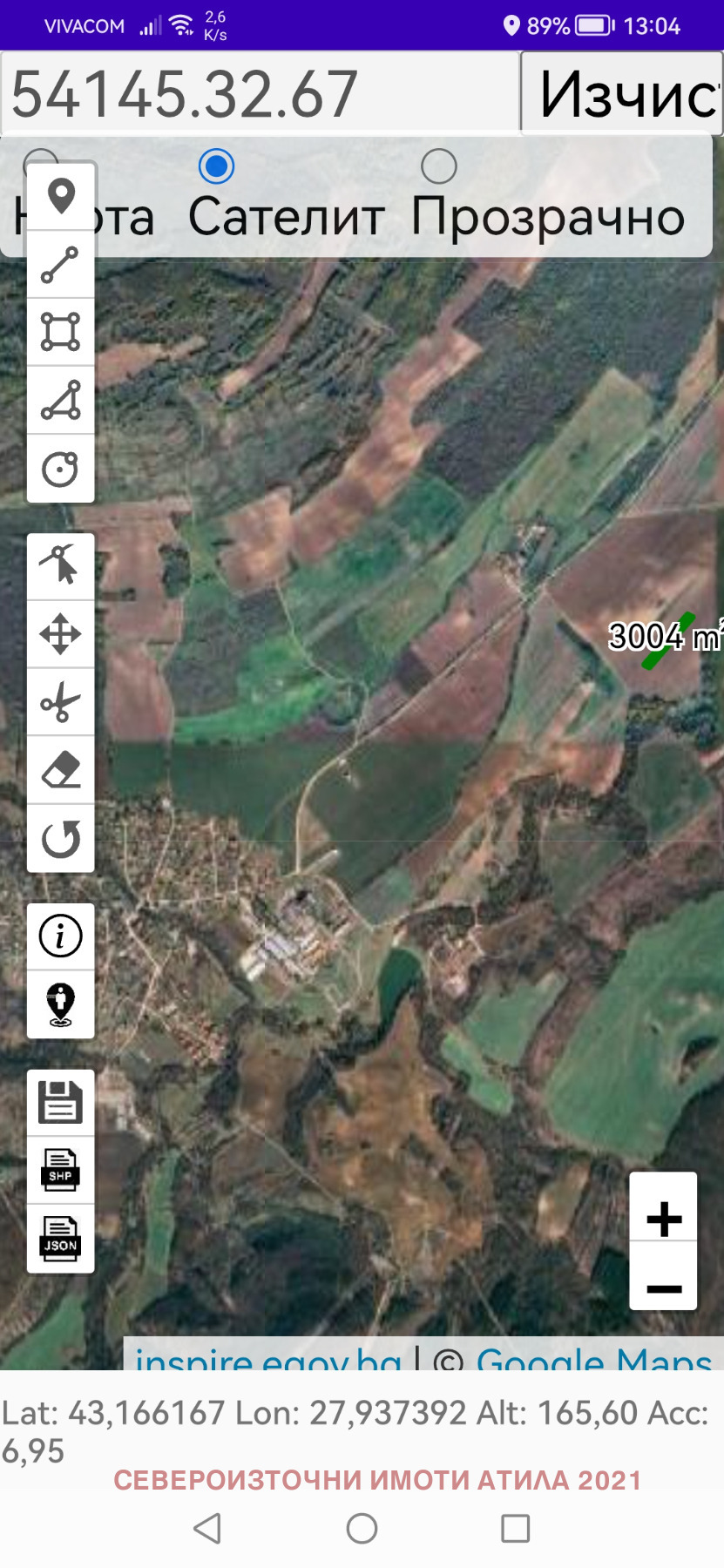The image size is (724, 1568).
Task: Zoom in on the map
Action: click(x=663, y=1218)
